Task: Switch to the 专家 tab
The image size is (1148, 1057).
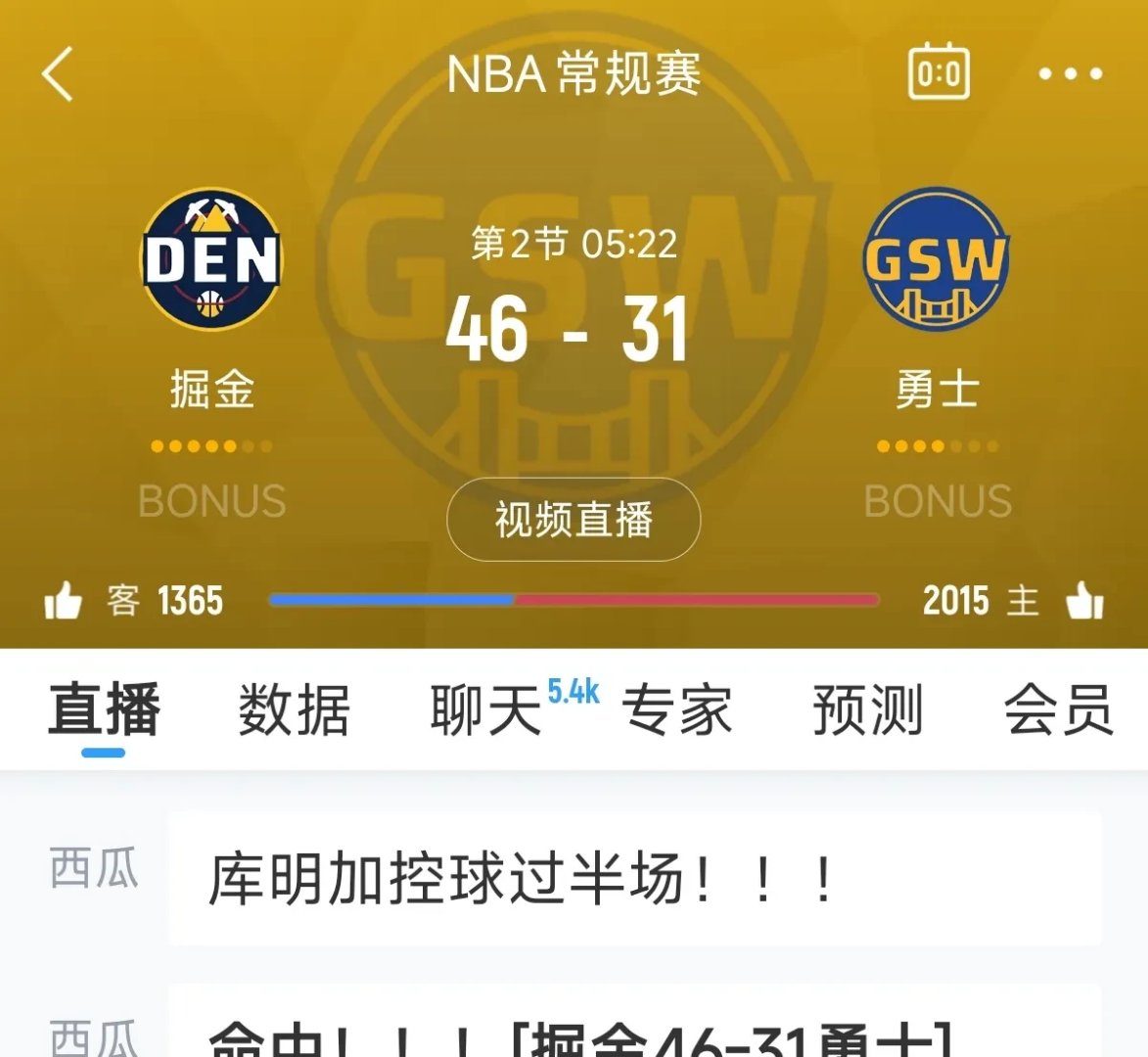Action: pos(676,710)
